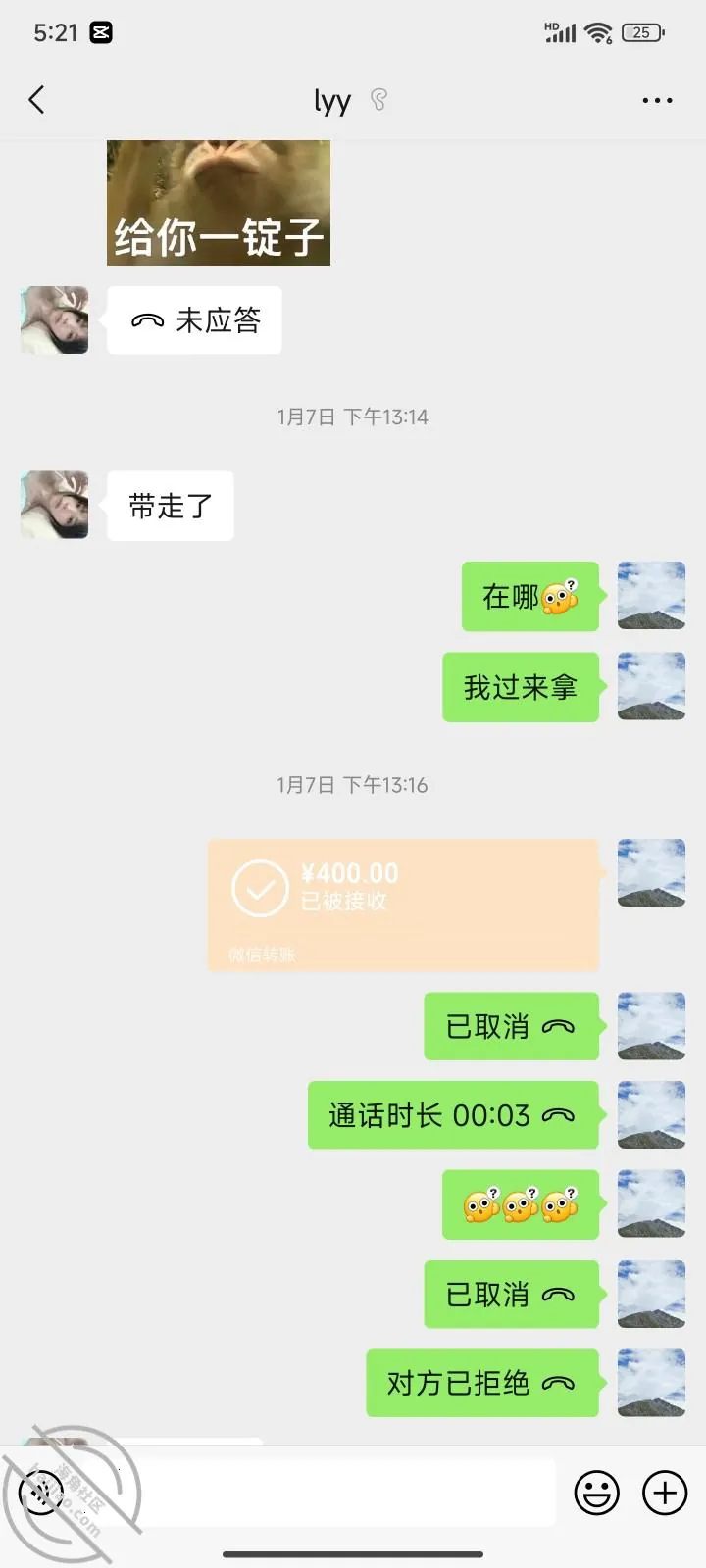Tap the 通话时长 00:03 call bubble
This screenshot has height=1568, width=706.
(453, 1115)
